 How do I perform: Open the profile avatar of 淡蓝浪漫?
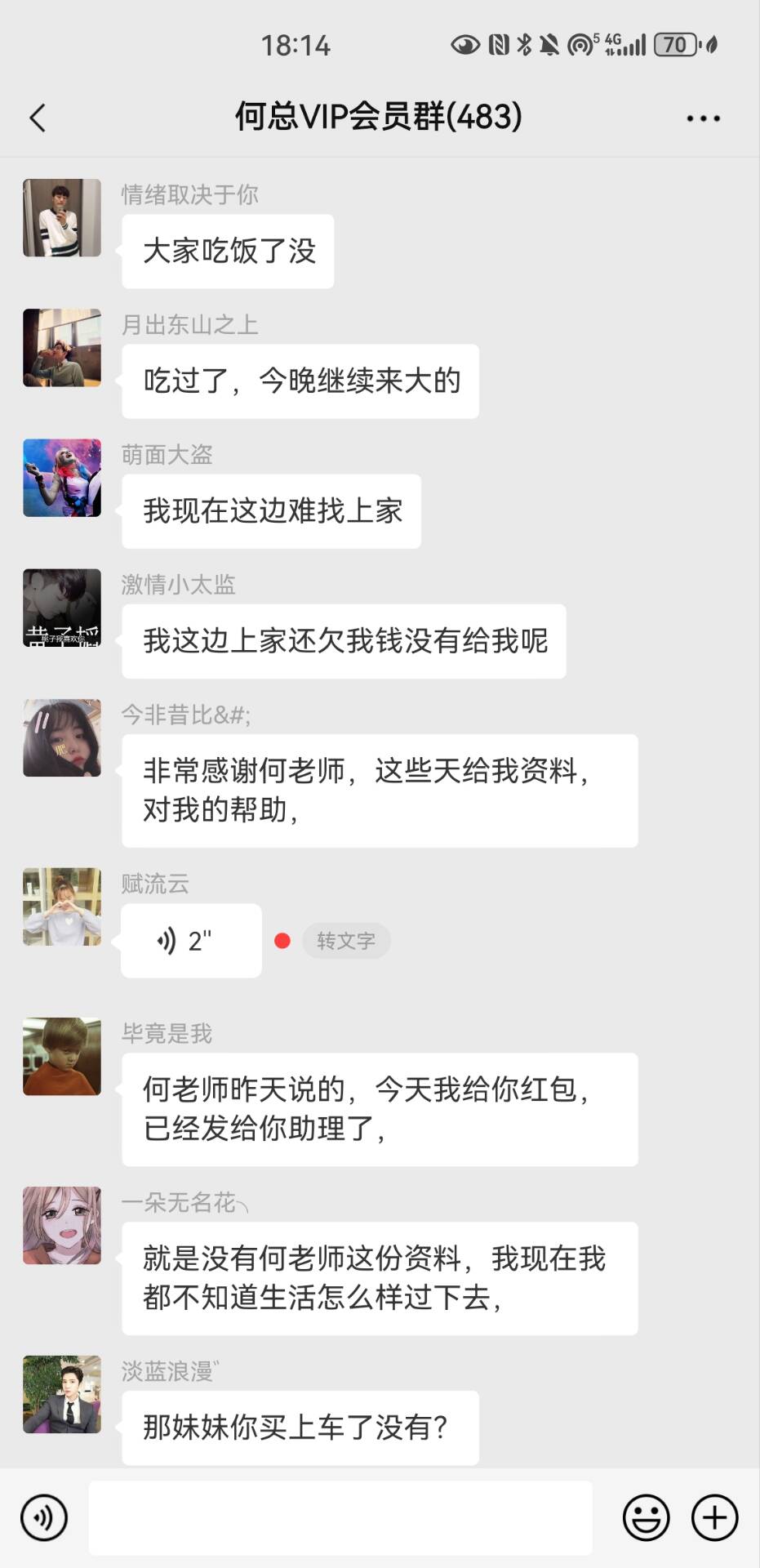tap(62, 1394)
